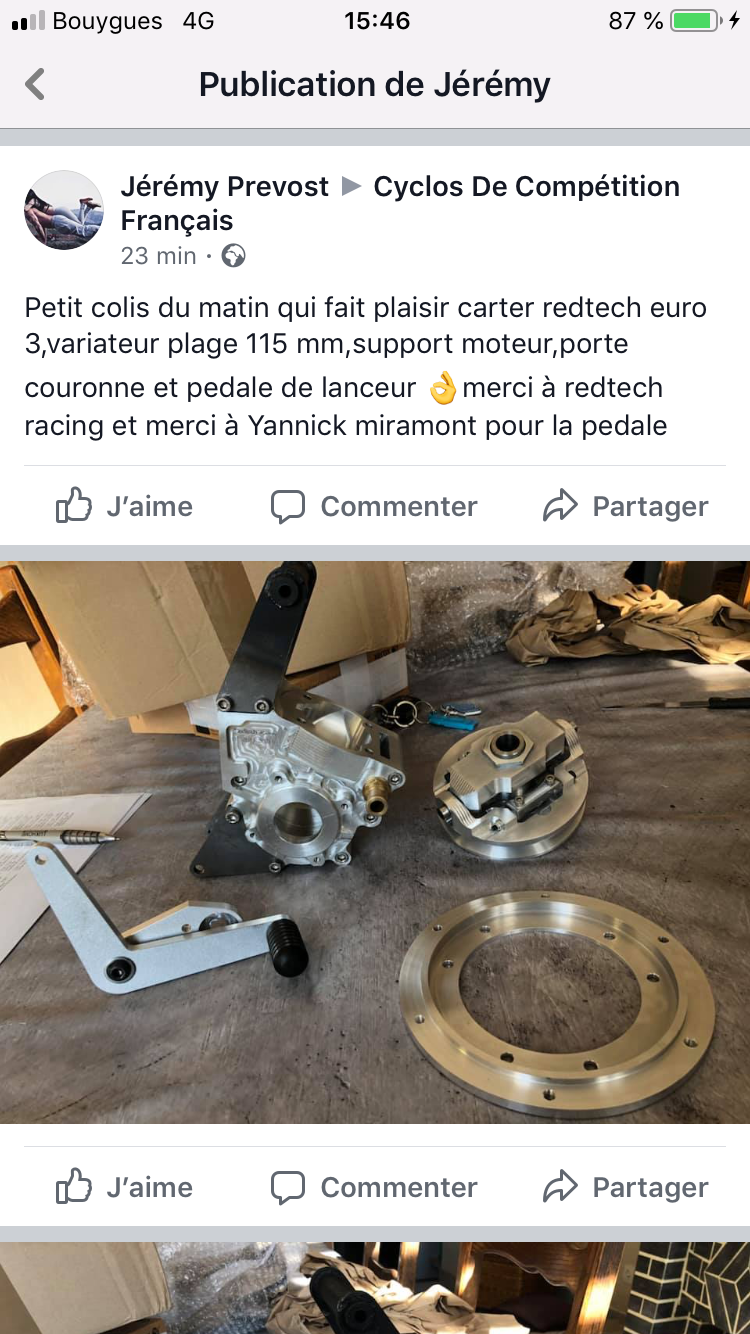Screen dimensions: 750x1334
Task: Like the post with J'aime above the photo
Action: click(x=125, y=506)
